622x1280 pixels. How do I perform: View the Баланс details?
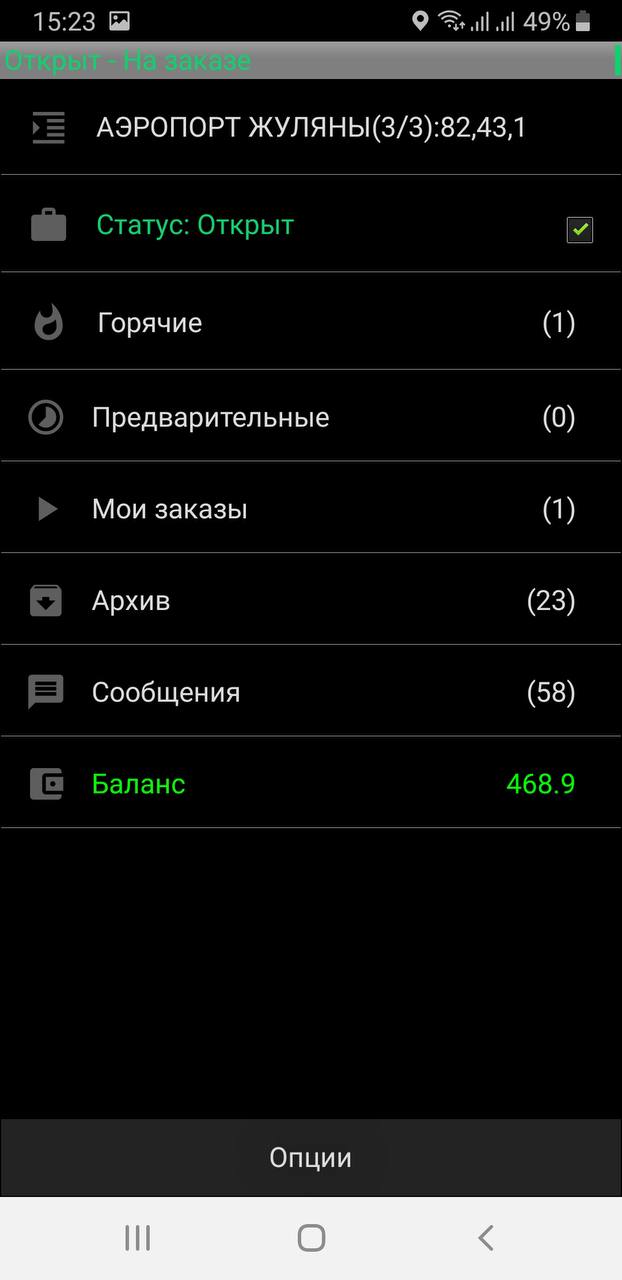[x=310, y=784]
